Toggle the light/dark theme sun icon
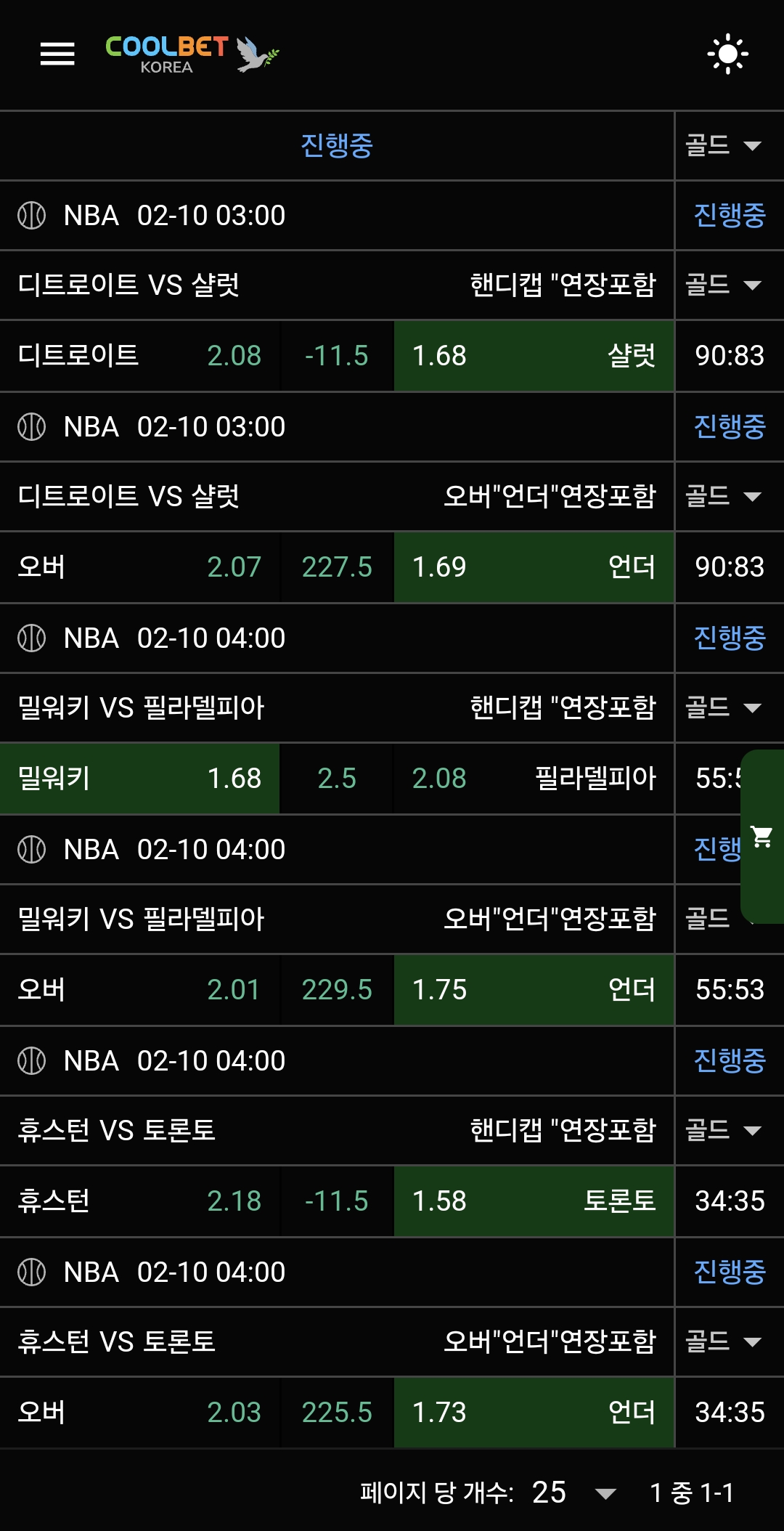The width and height of the screenshot is (784, 1531). pos(727,54)
